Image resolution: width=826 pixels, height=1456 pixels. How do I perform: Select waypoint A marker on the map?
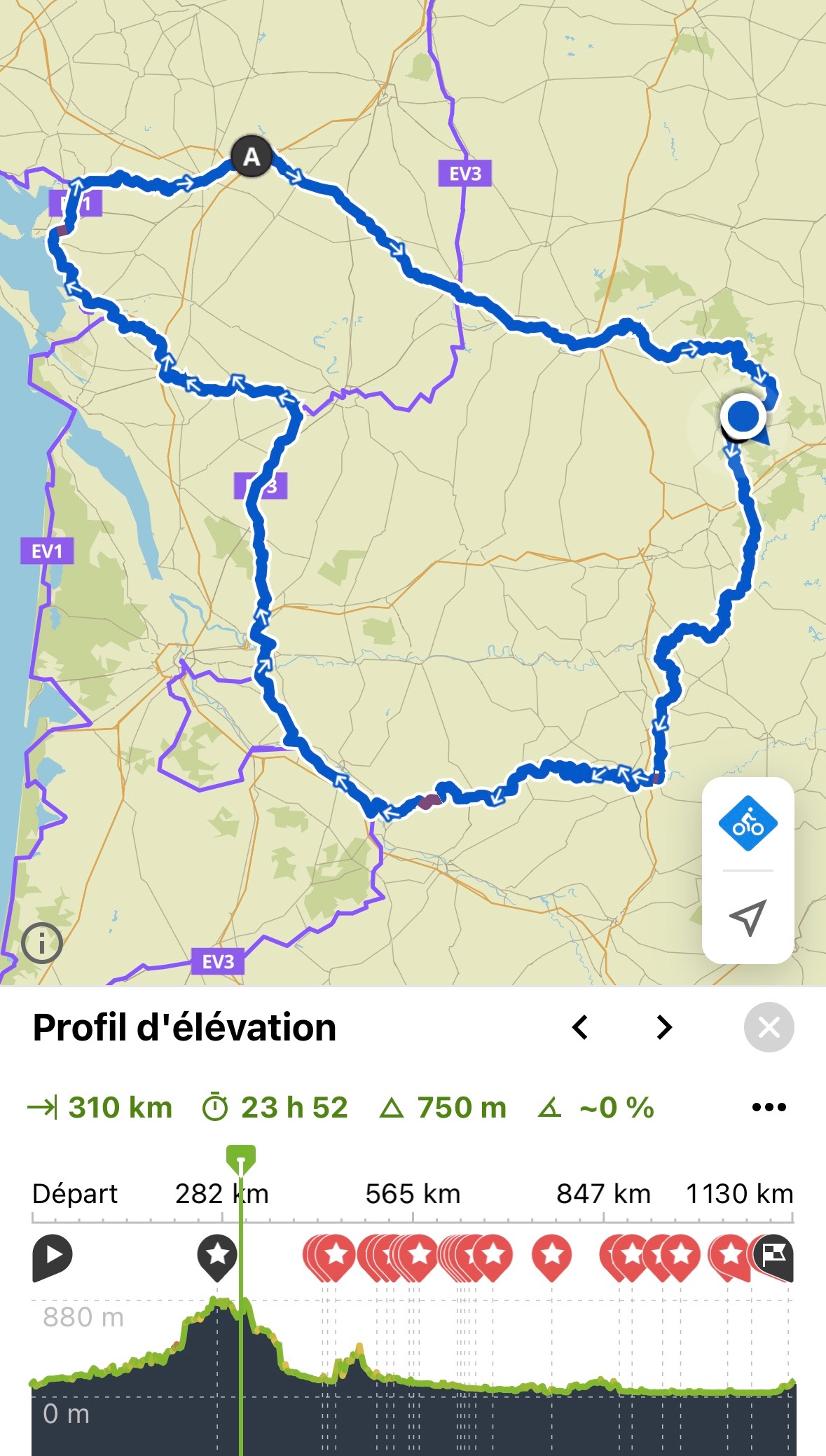pyautogui.click(x=252, y=157)
